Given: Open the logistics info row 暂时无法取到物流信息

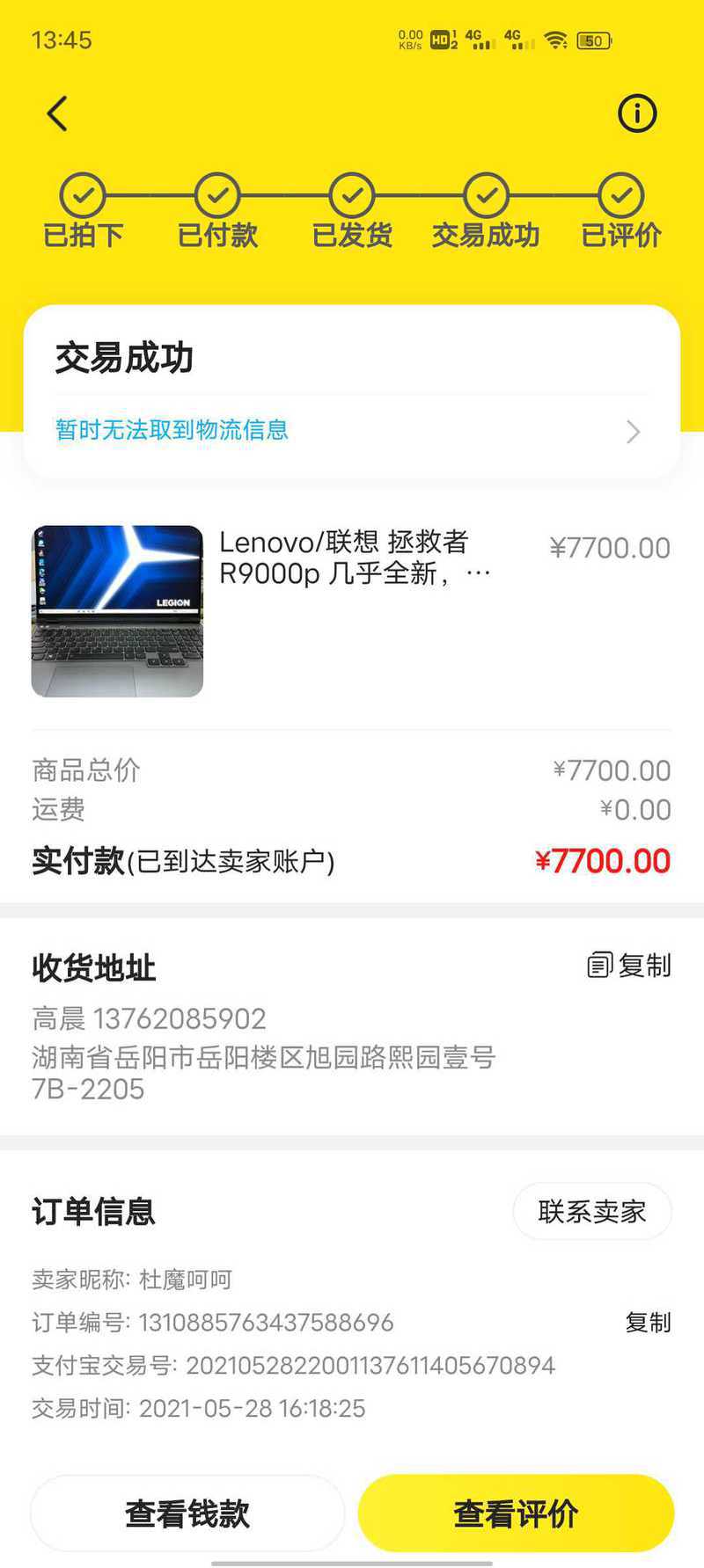Looking at the screenshot, I should pos(351,431).
